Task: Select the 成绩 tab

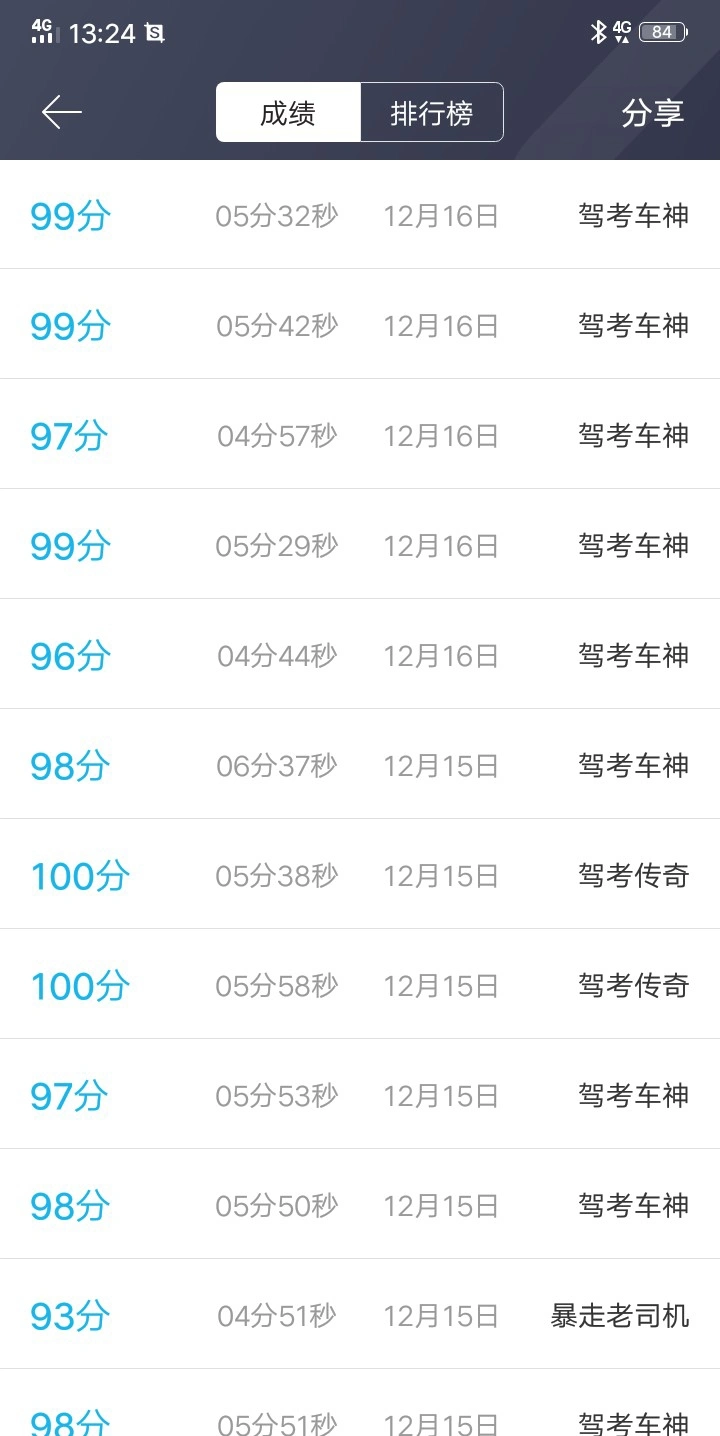Action: click(x=288, y=113)
